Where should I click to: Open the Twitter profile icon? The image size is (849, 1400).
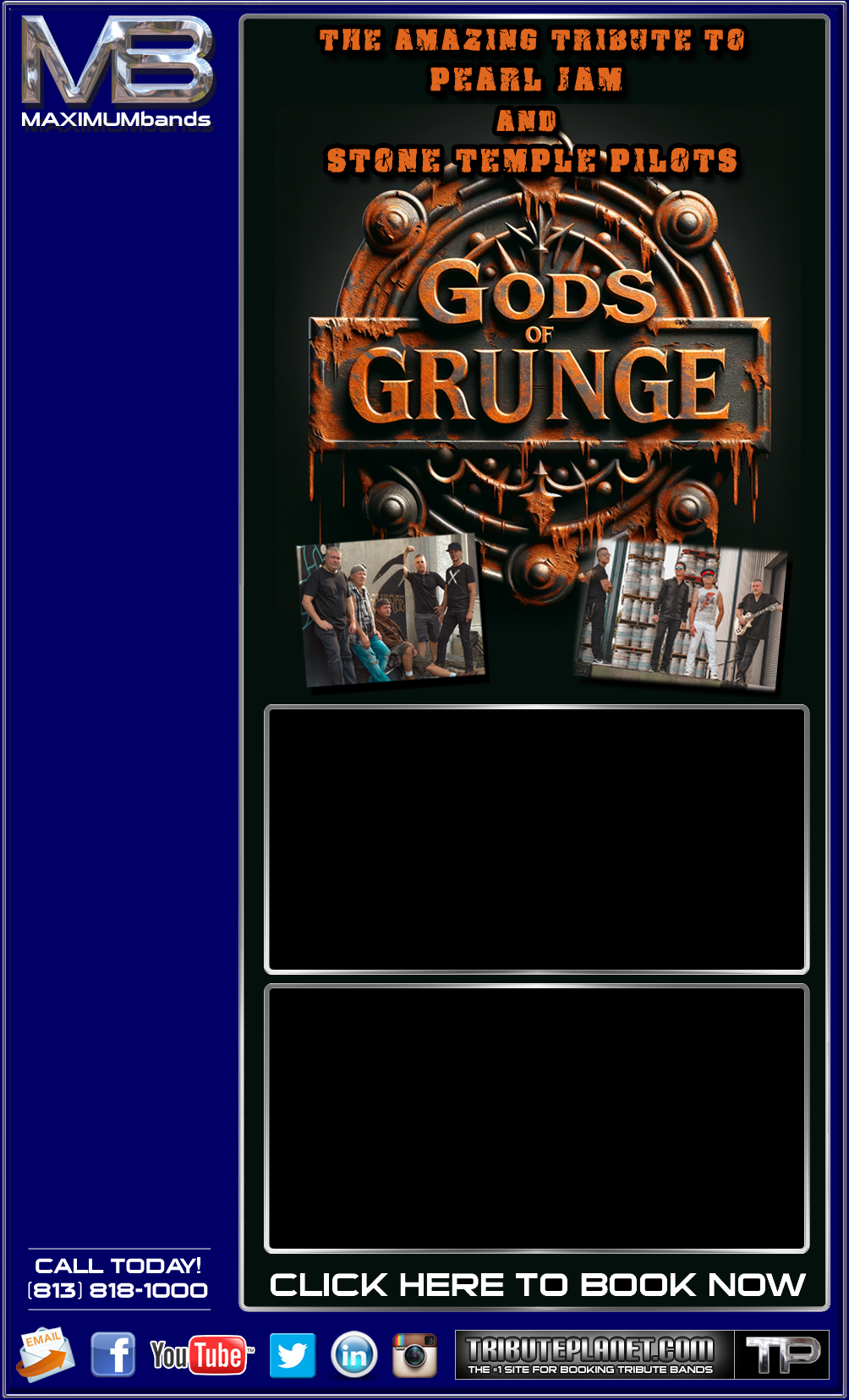[293, 1355]
